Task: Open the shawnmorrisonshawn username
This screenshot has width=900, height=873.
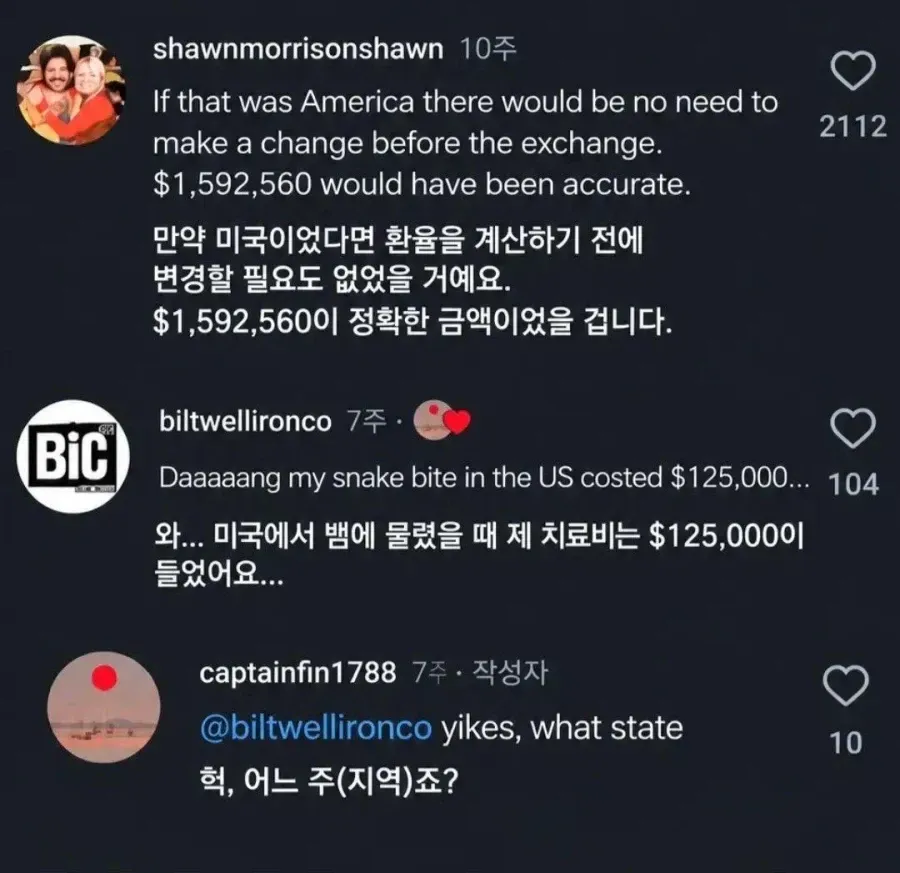Action: tap(298, 49)
